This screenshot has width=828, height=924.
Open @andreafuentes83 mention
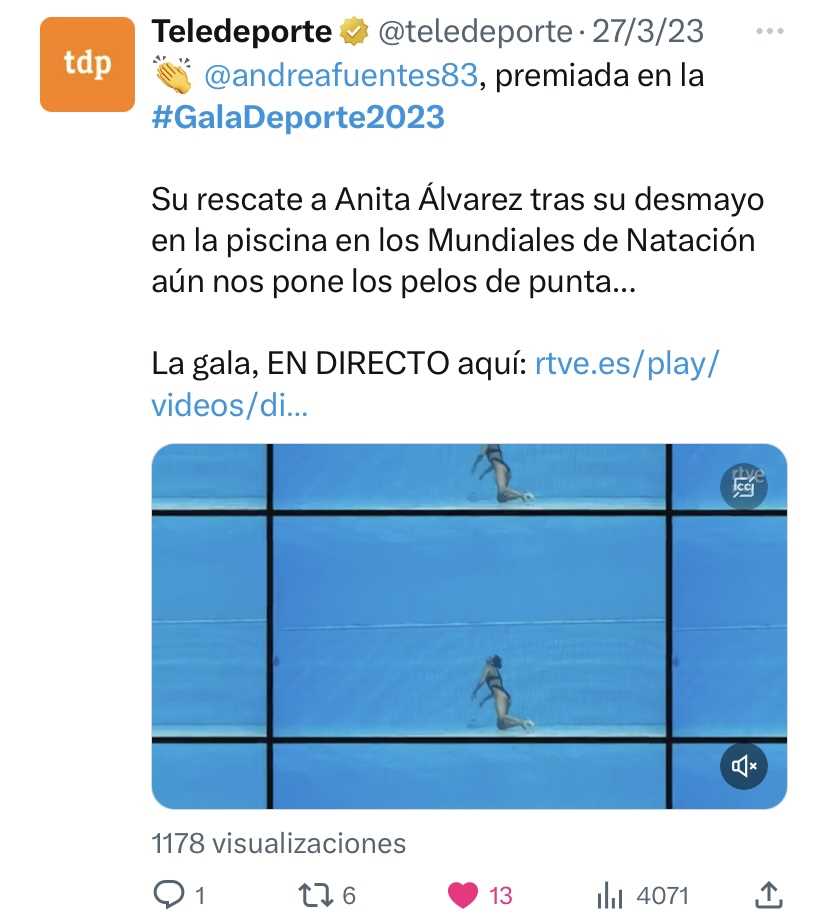click(340, 75)
